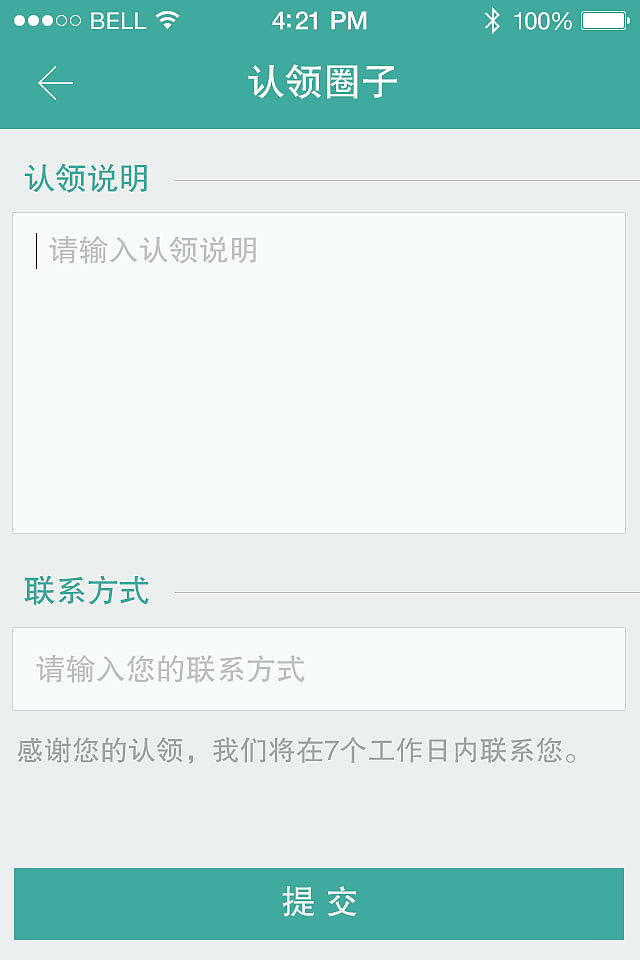Go back using the arrow icon
The image size is (640, 960).
[56, 84]
